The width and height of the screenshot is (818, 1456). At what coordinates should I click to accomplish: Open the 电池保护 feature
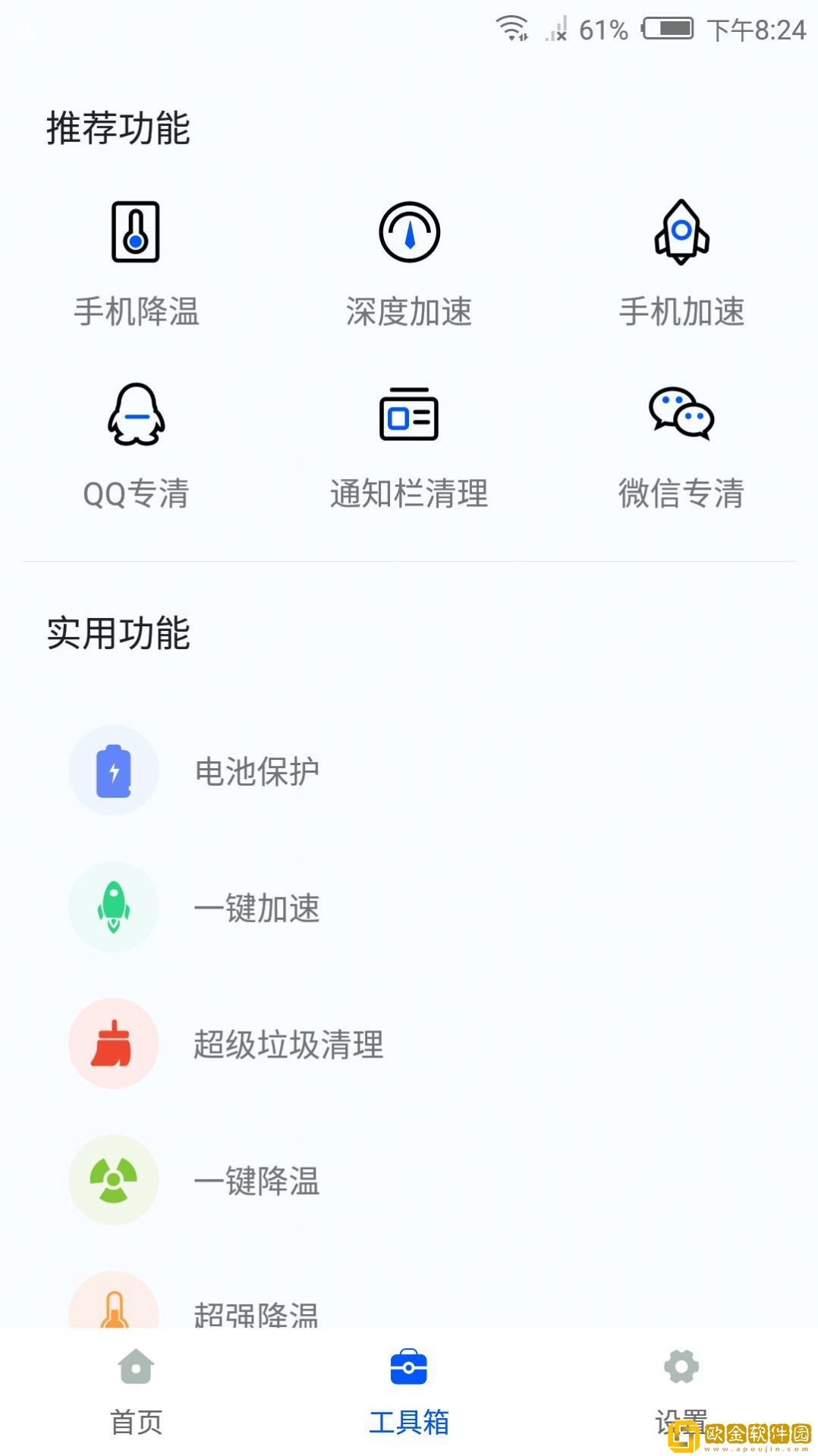(258, 770)
